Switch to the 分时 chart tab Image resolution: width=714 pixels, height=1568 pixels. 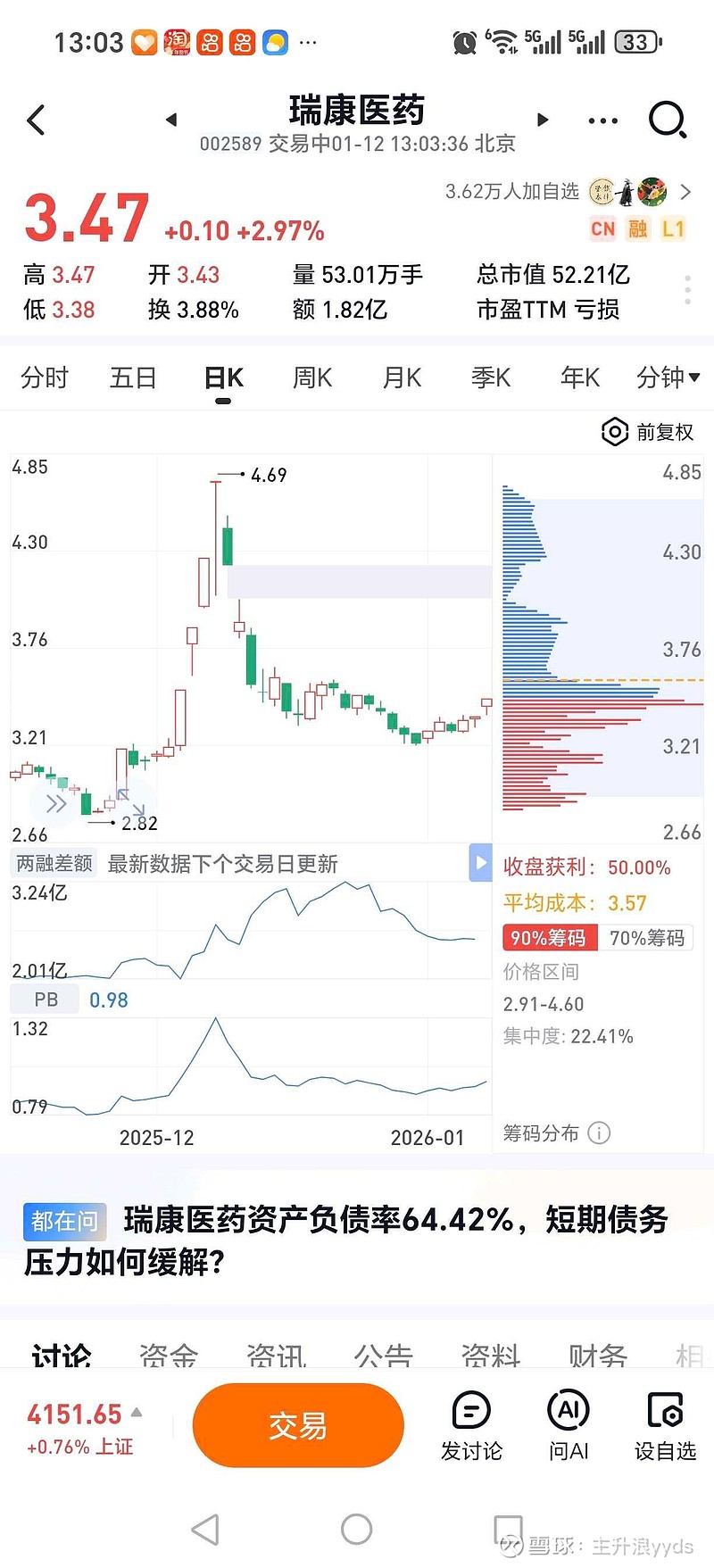44,378
